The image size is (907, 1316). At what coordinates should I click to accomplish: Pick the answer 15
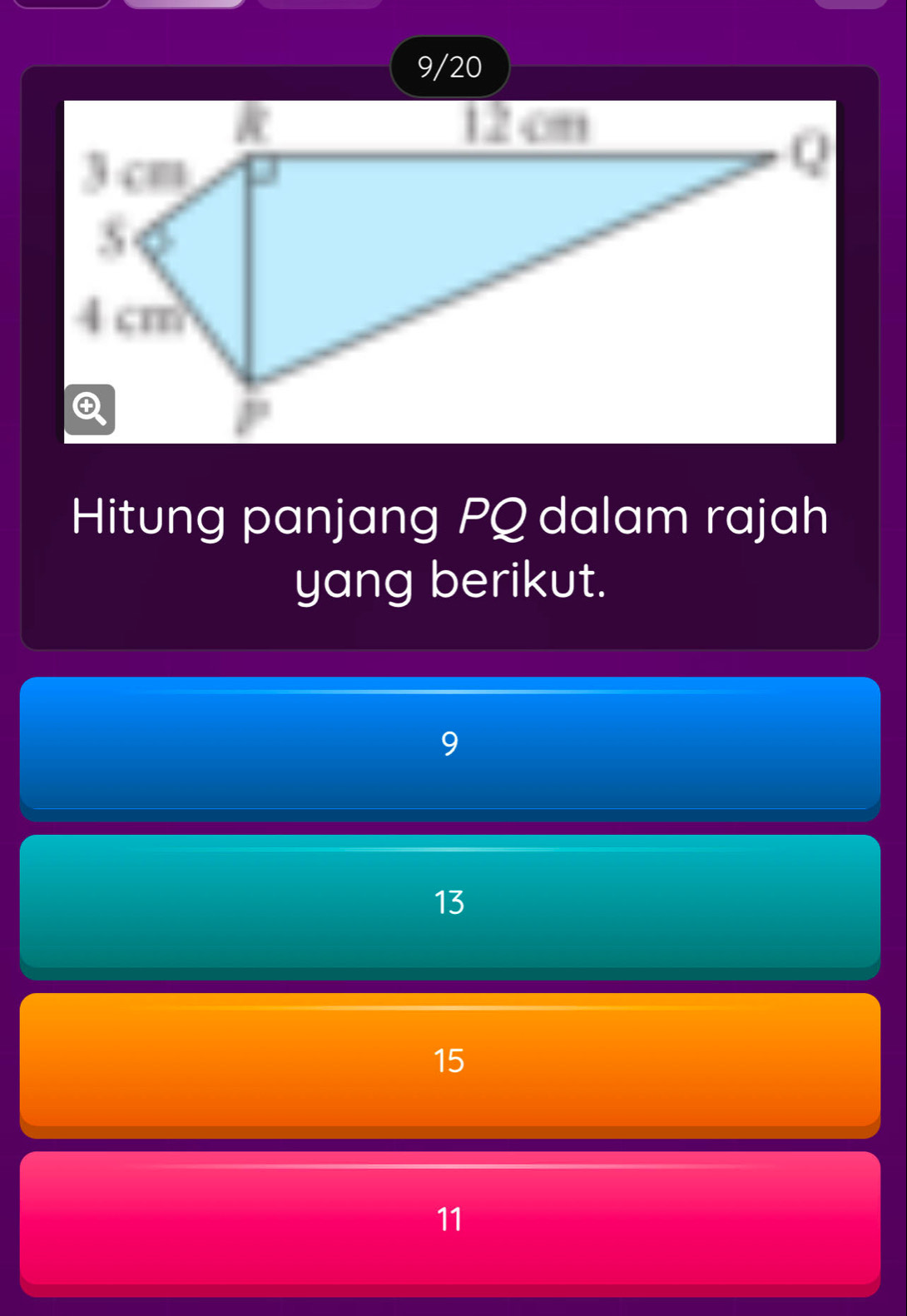coord(449,1060)
